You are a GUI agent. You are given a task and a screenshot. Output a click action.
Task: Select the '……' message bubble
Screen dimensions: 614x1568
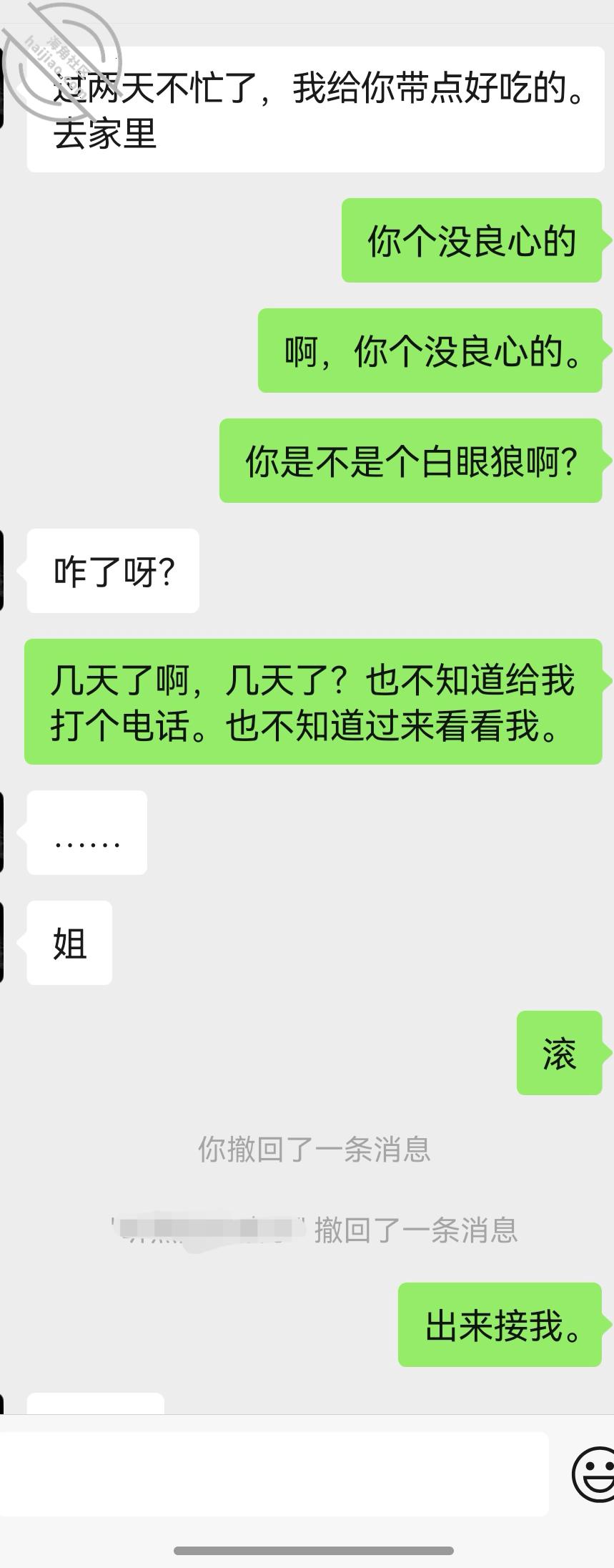86,833
